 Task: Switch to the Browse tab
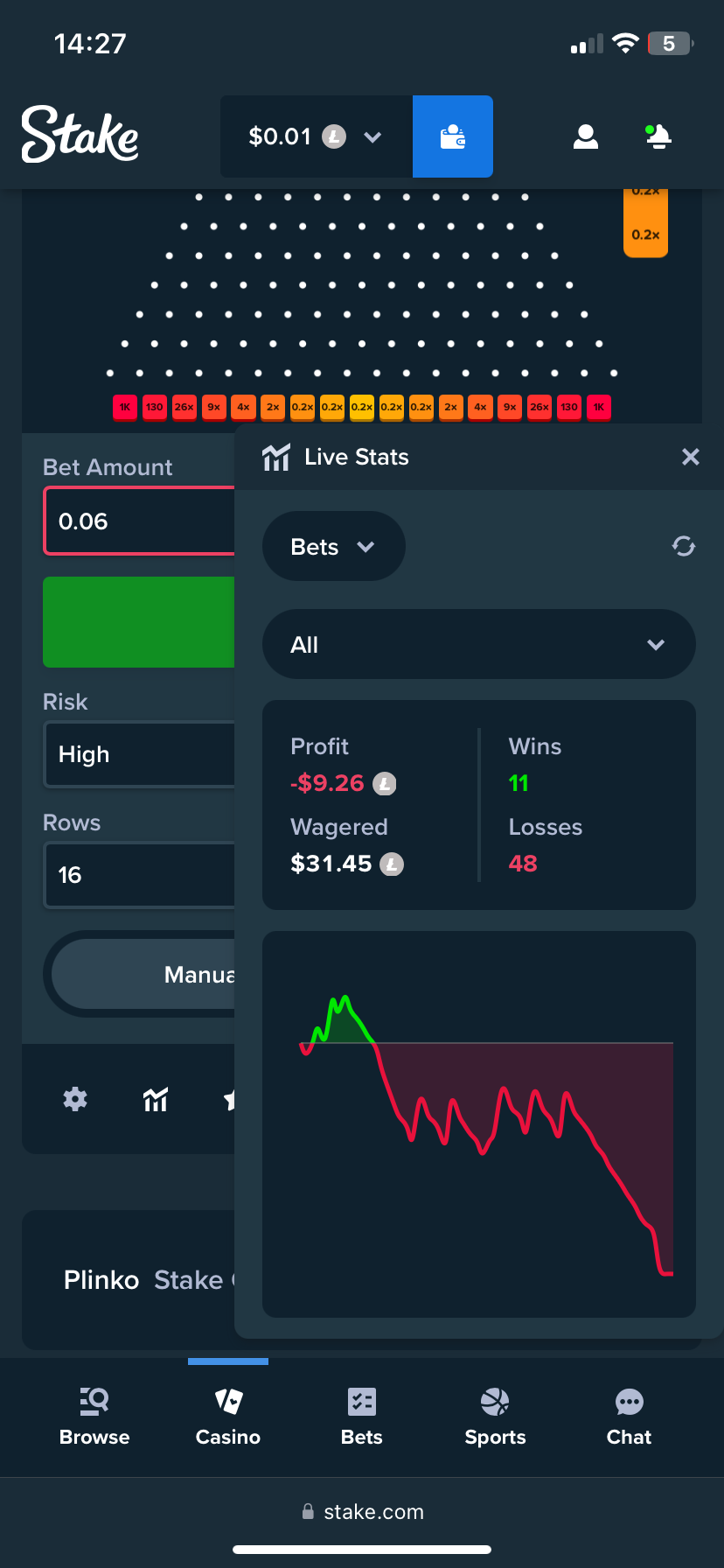94,1417
